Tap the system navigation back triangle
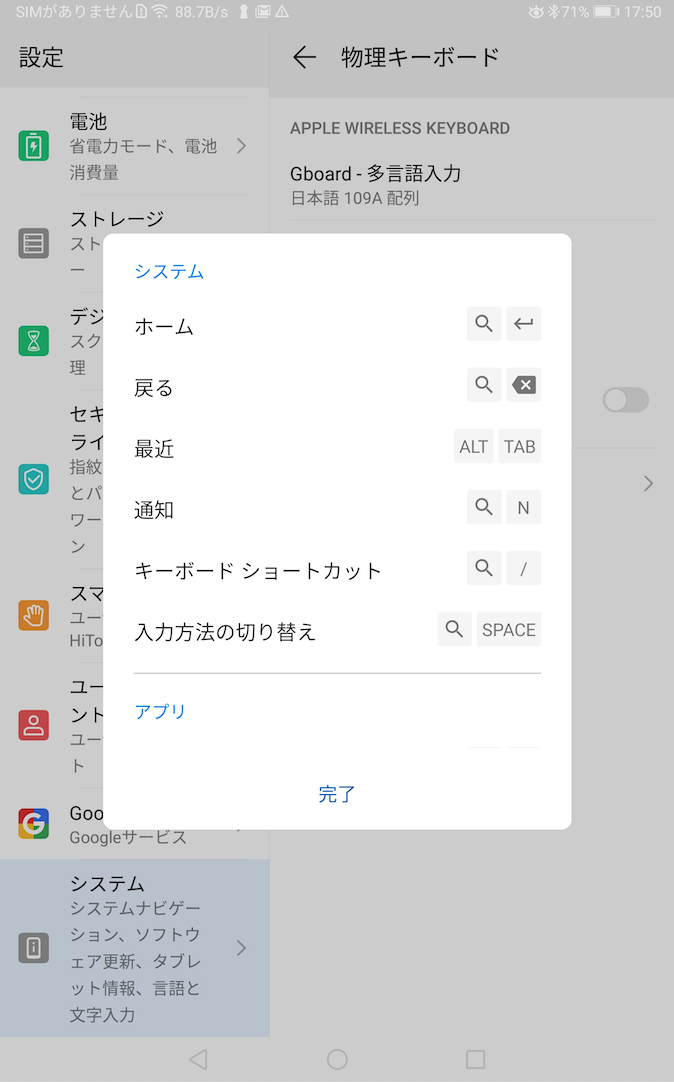674x1082 pixels. 198,1059
